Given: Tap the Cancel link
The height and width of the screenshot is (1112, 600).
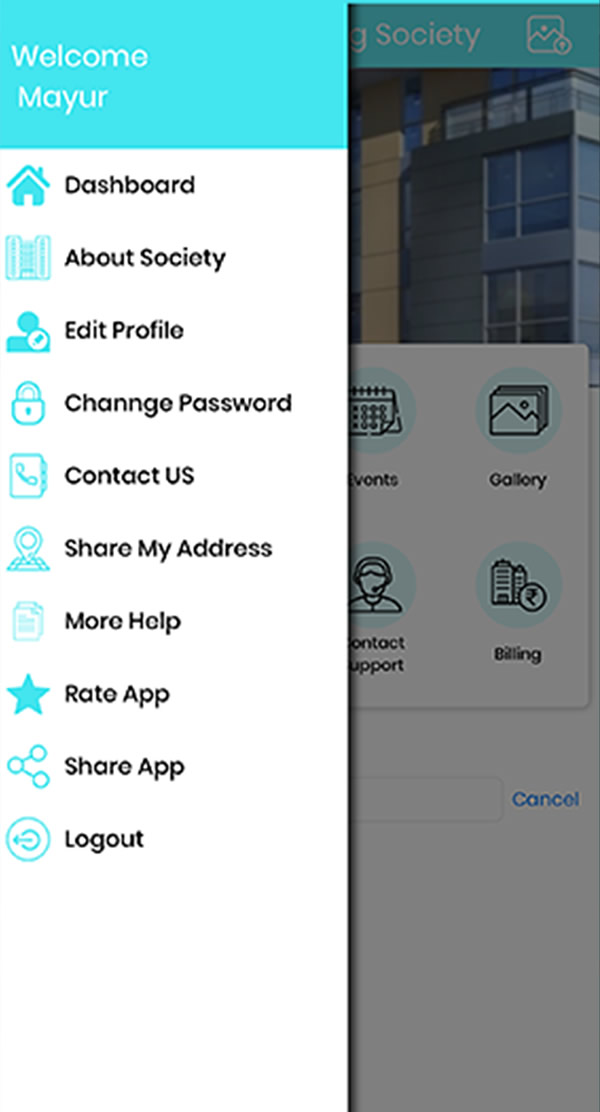Looking at the screenshot, I should click(x=545, y=799).
